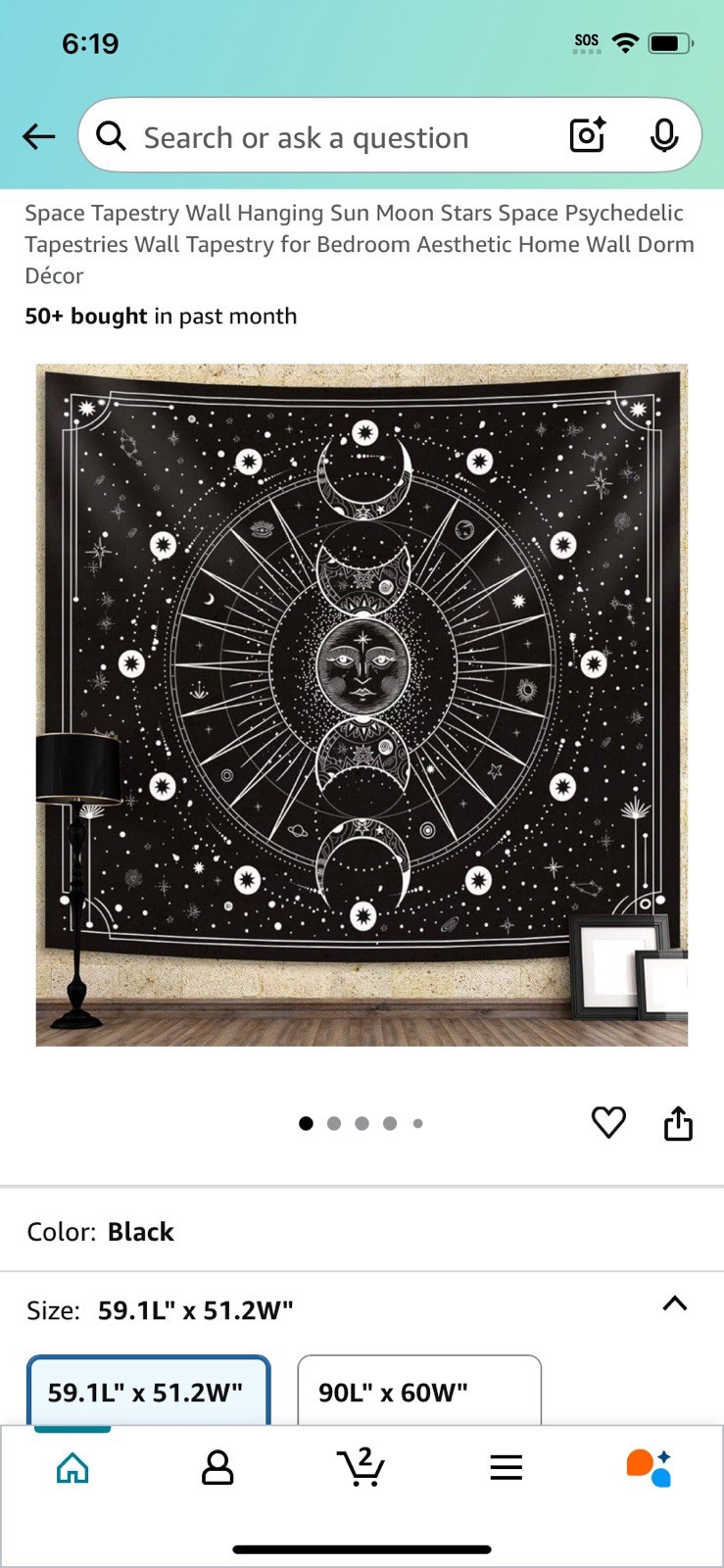Start voice search with the microphone
The width and height of the screenshot is (724, 1568).
point(664,136)
